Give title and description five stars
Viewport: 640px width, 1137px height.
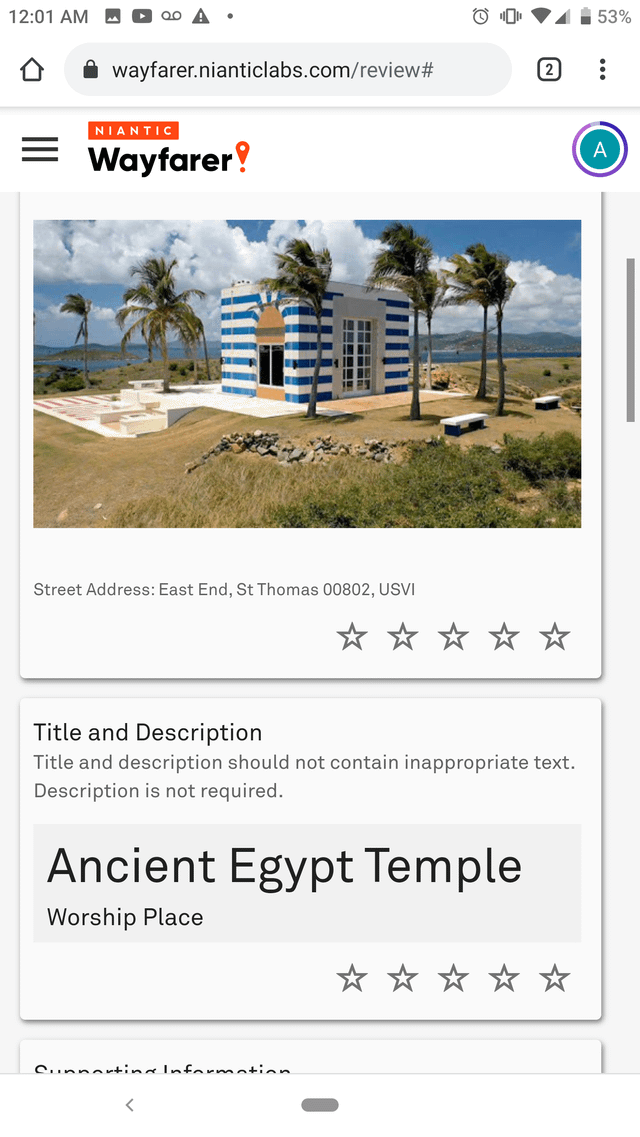click(x=554, y=978)
